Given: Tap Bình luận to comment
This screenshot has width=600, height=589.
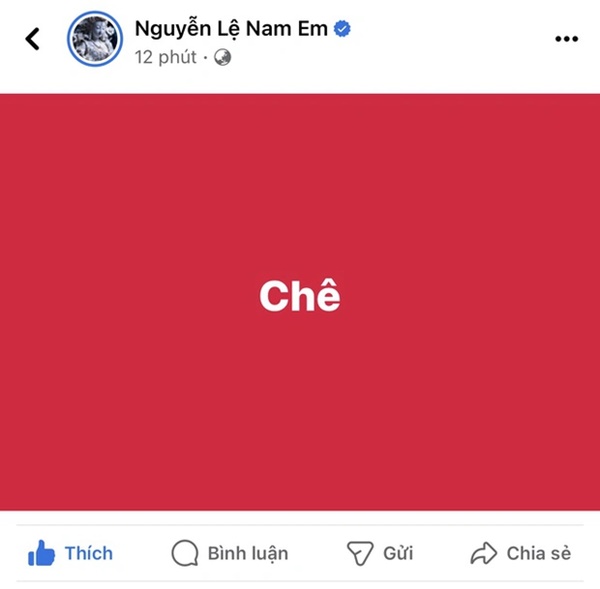Looking at the screenshot, I should (230, 553).
